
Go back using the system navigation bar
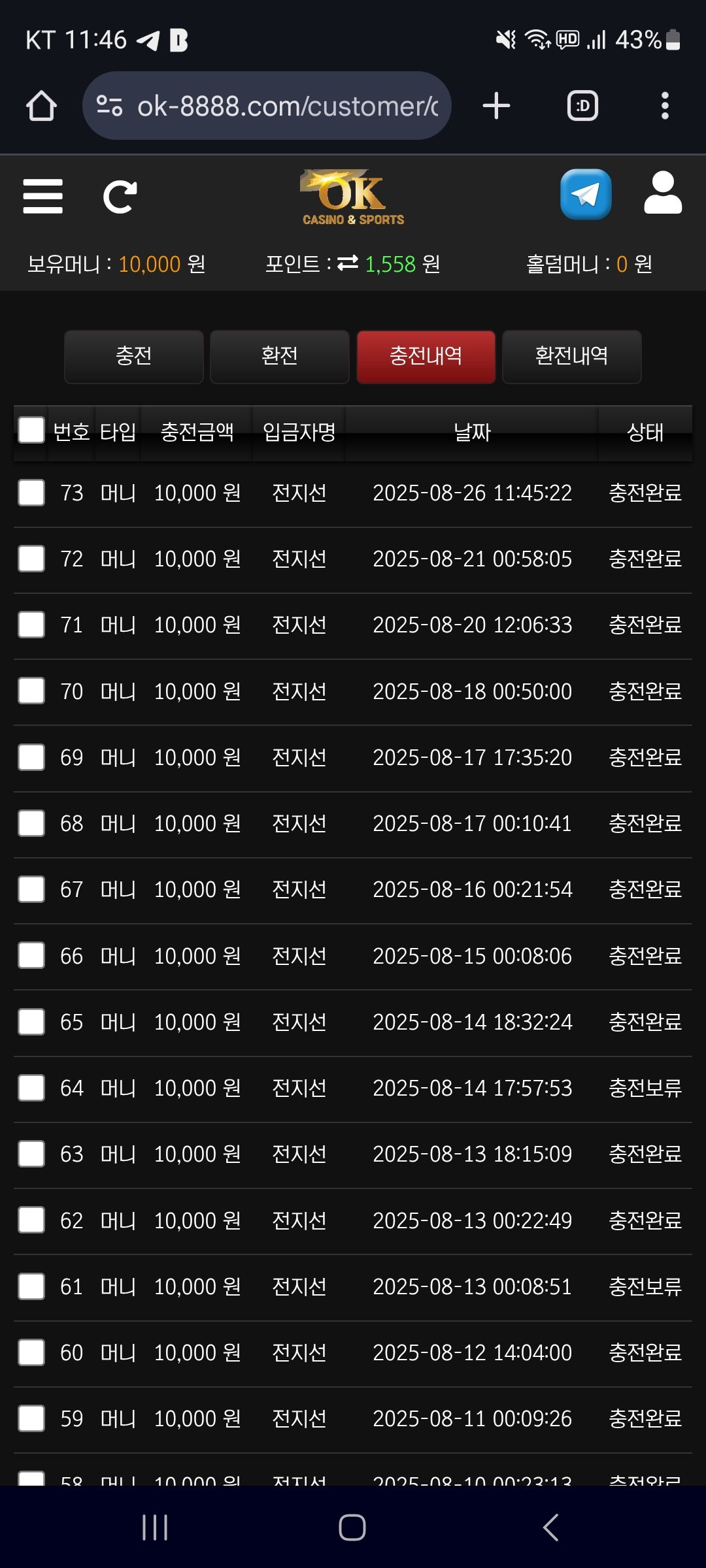(x=550, y=1527)
